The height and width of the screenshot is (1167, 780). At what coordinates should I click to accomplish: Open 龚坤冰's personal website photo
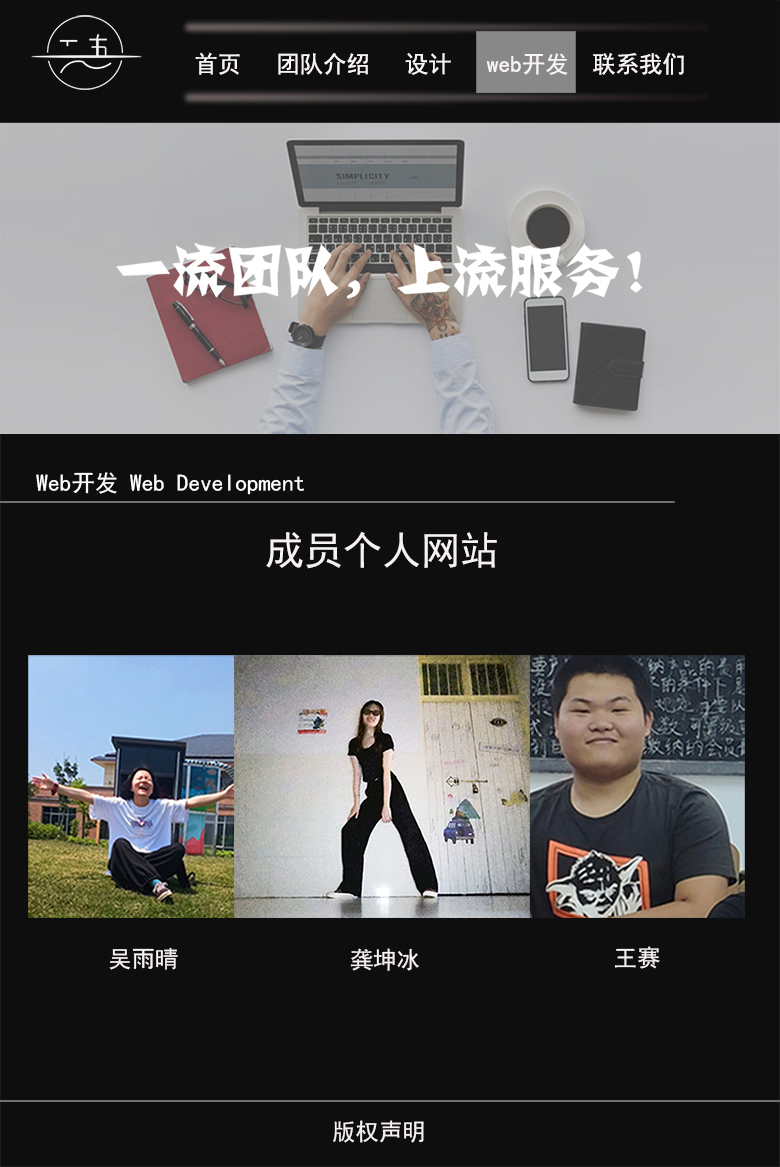click(x=382, y=786)
